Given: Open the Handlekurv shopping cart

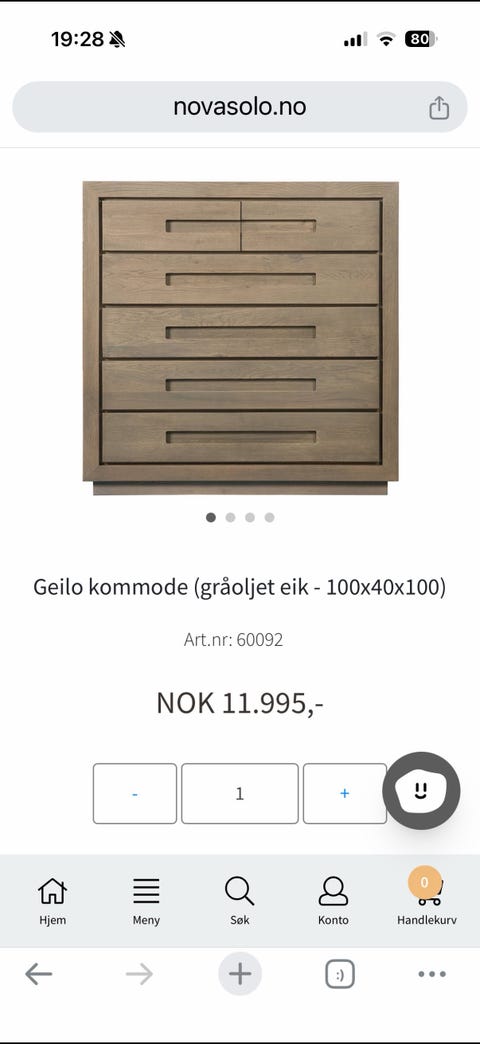Looking at the screenshot, I should click(x=427, y=901).
